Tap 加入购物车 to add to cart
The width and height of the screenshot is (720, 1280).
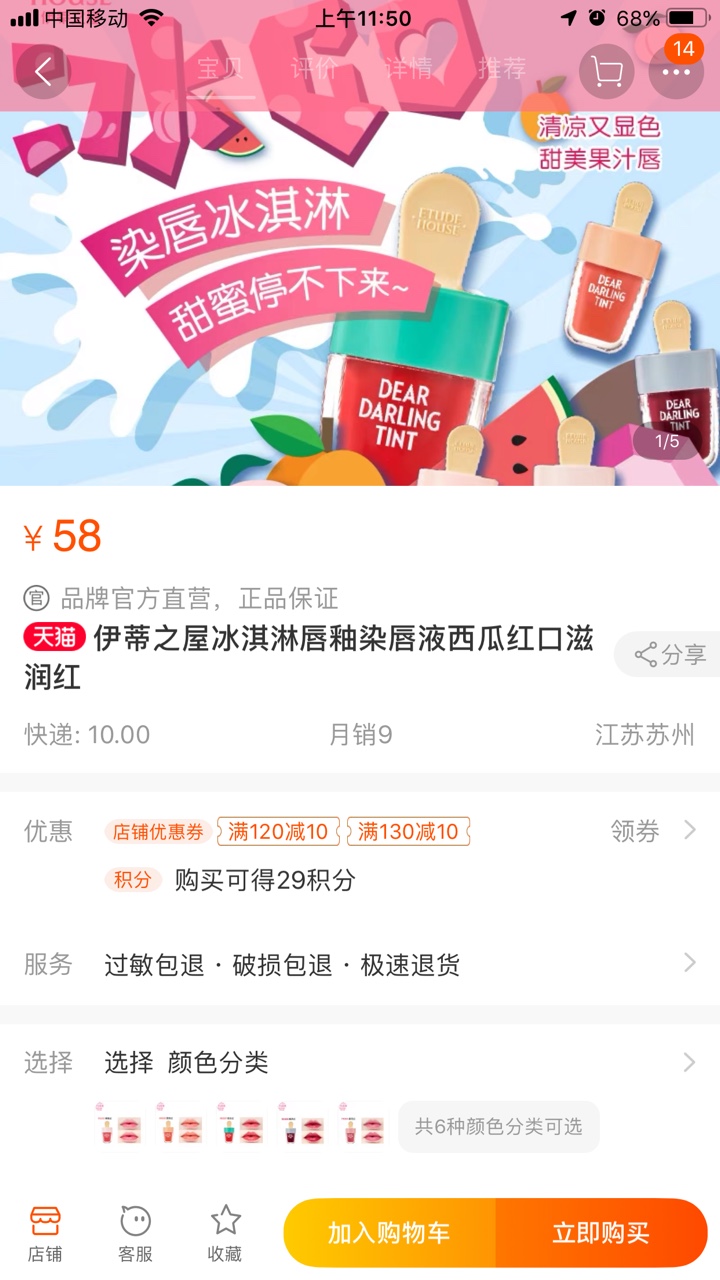pos(389,1233)
